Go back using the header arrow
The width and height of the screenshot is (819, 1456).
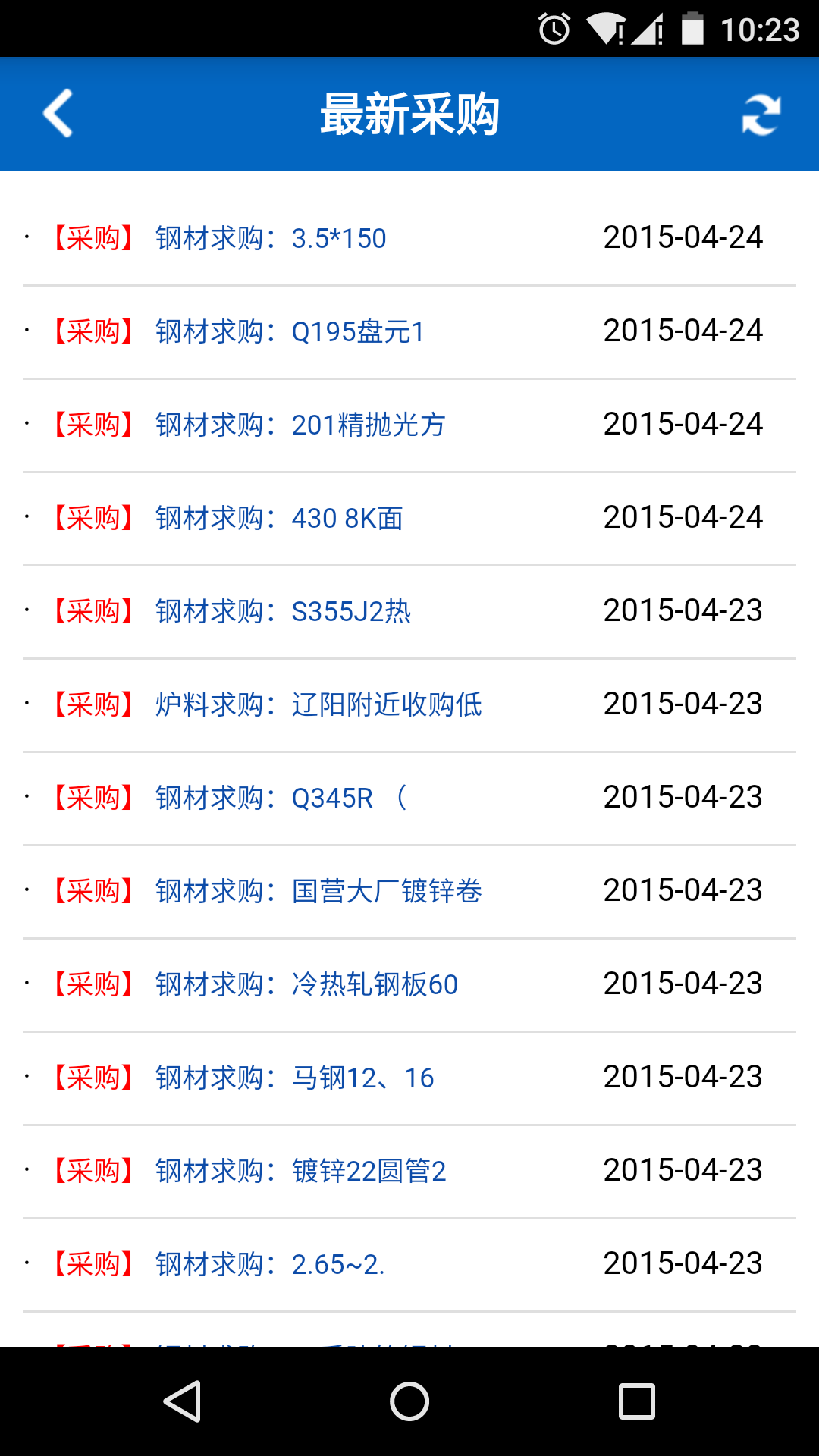point(58,114)
